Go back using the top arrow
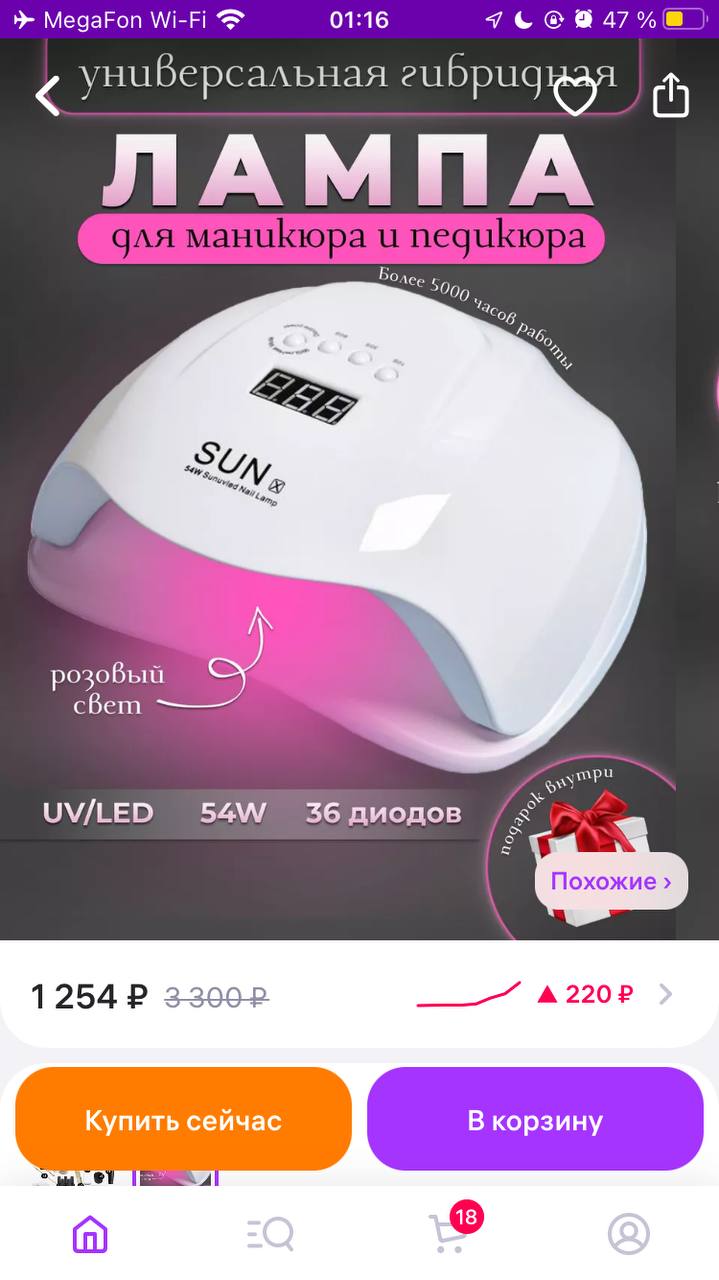719x1280 pixels. (47, 96)
